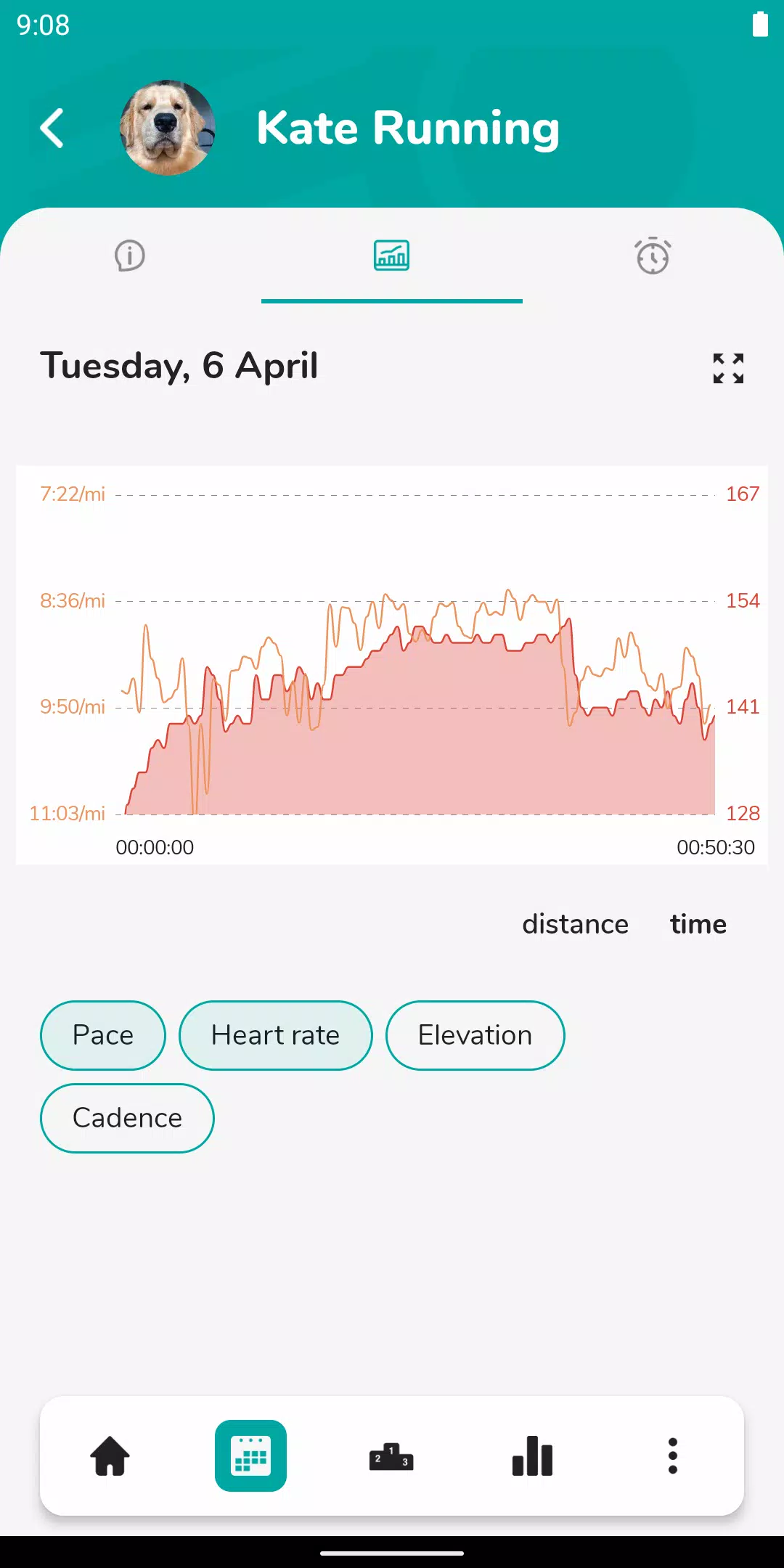Go to the home screen tab
The width and height of the screenshot is (784, 1568).
(x=110, y=1456)
